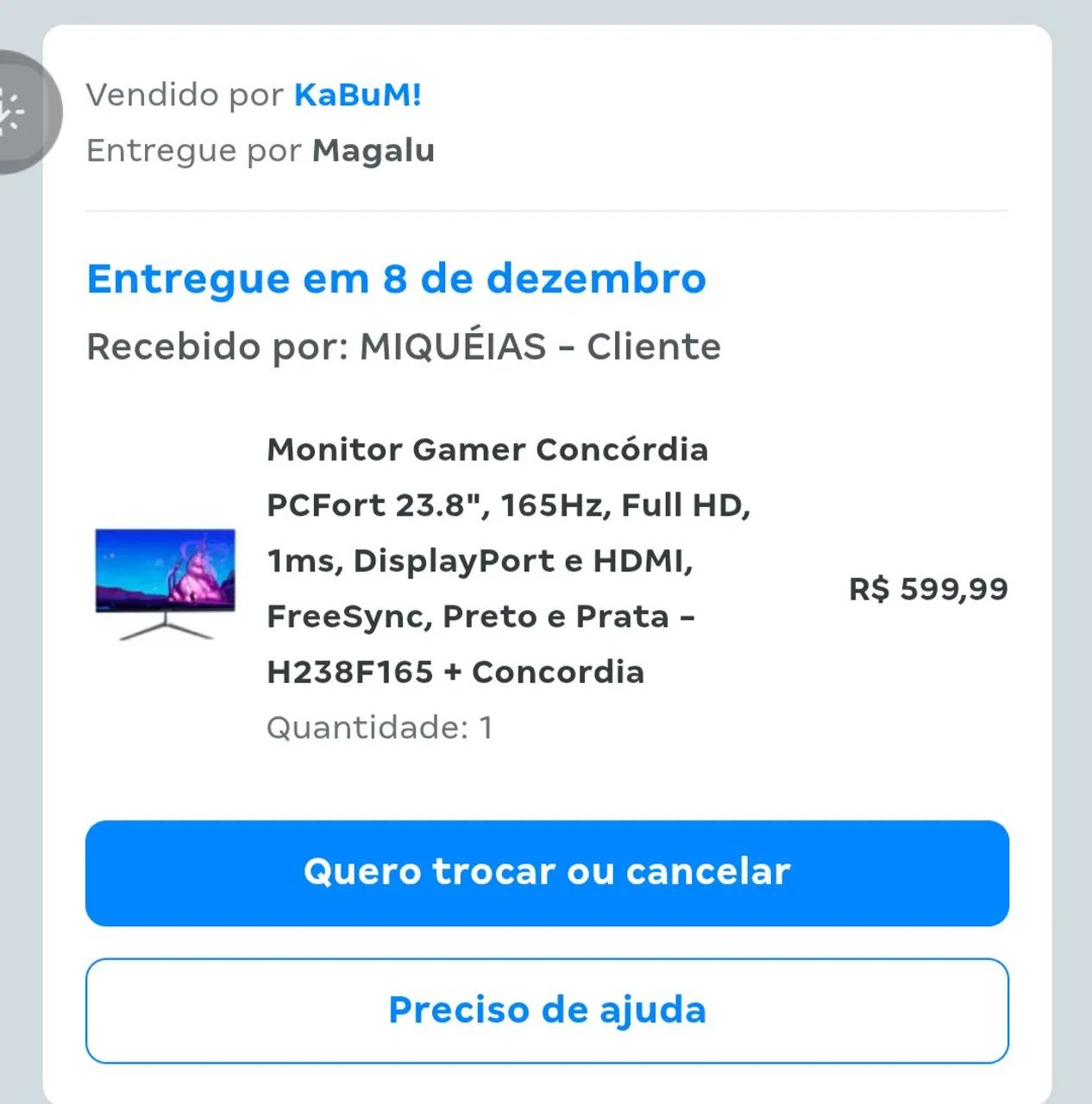1092x1104 pixels.
Task: Tap 'Quero trocar ou cancelar' button
Action: point(547,873)
